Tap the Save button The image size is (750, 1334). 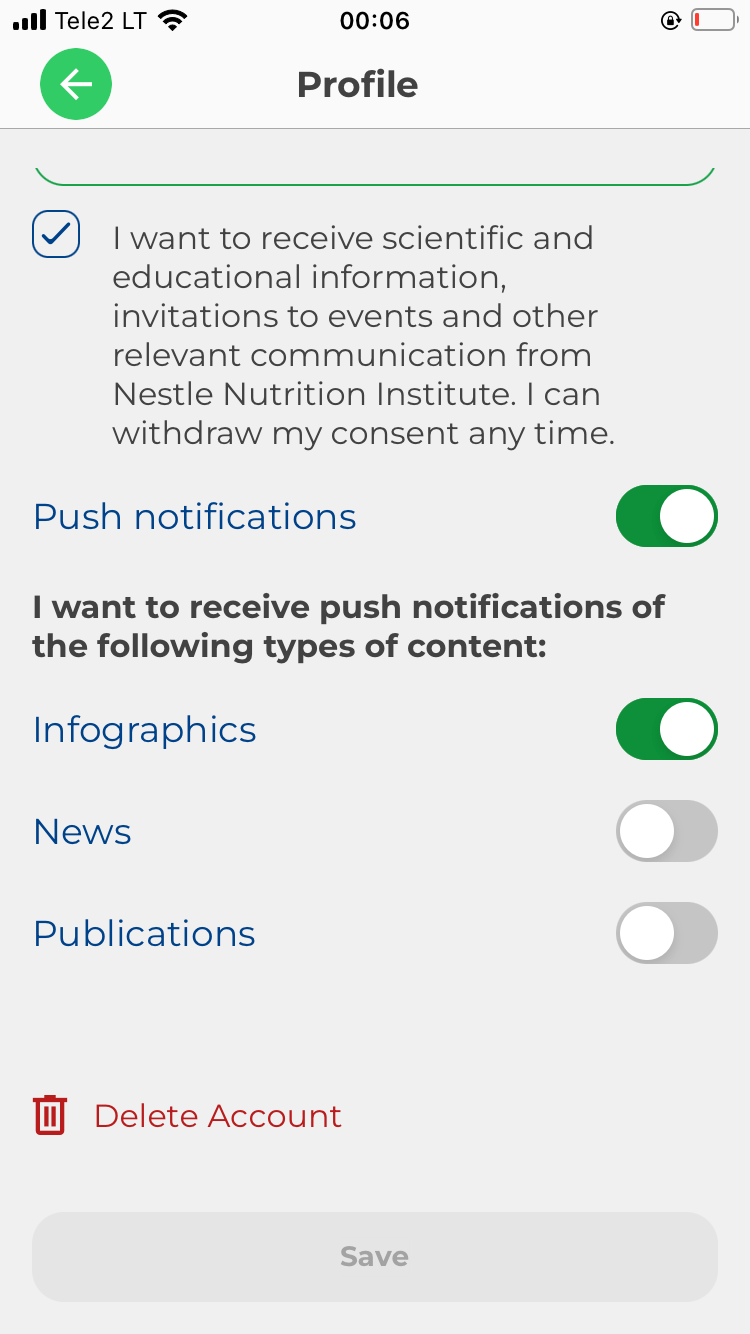[x=375, y=1257]
